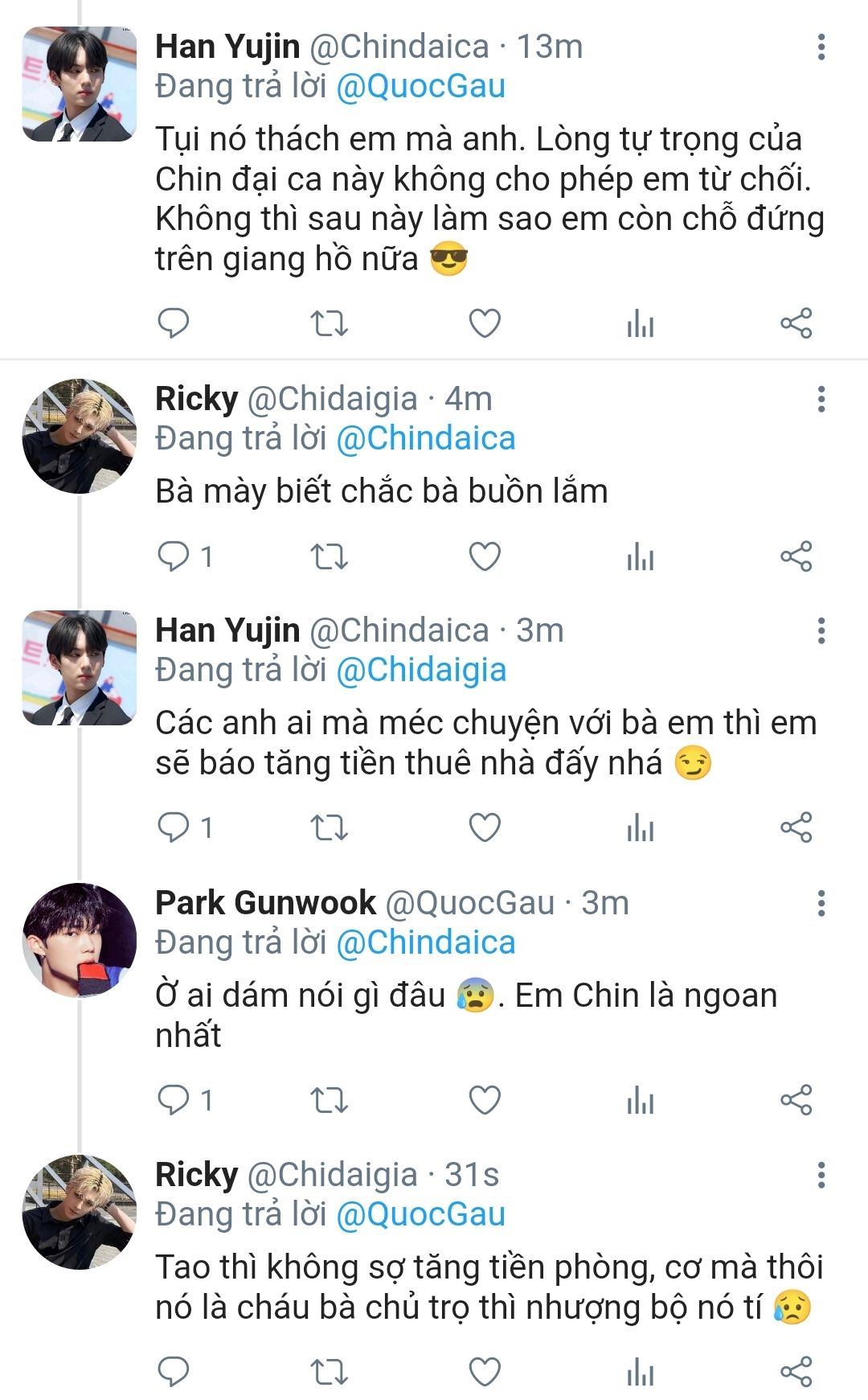Like Ricky's 31s tweet
This screenshot has width=868, height=1400.
coord(485,1372)
